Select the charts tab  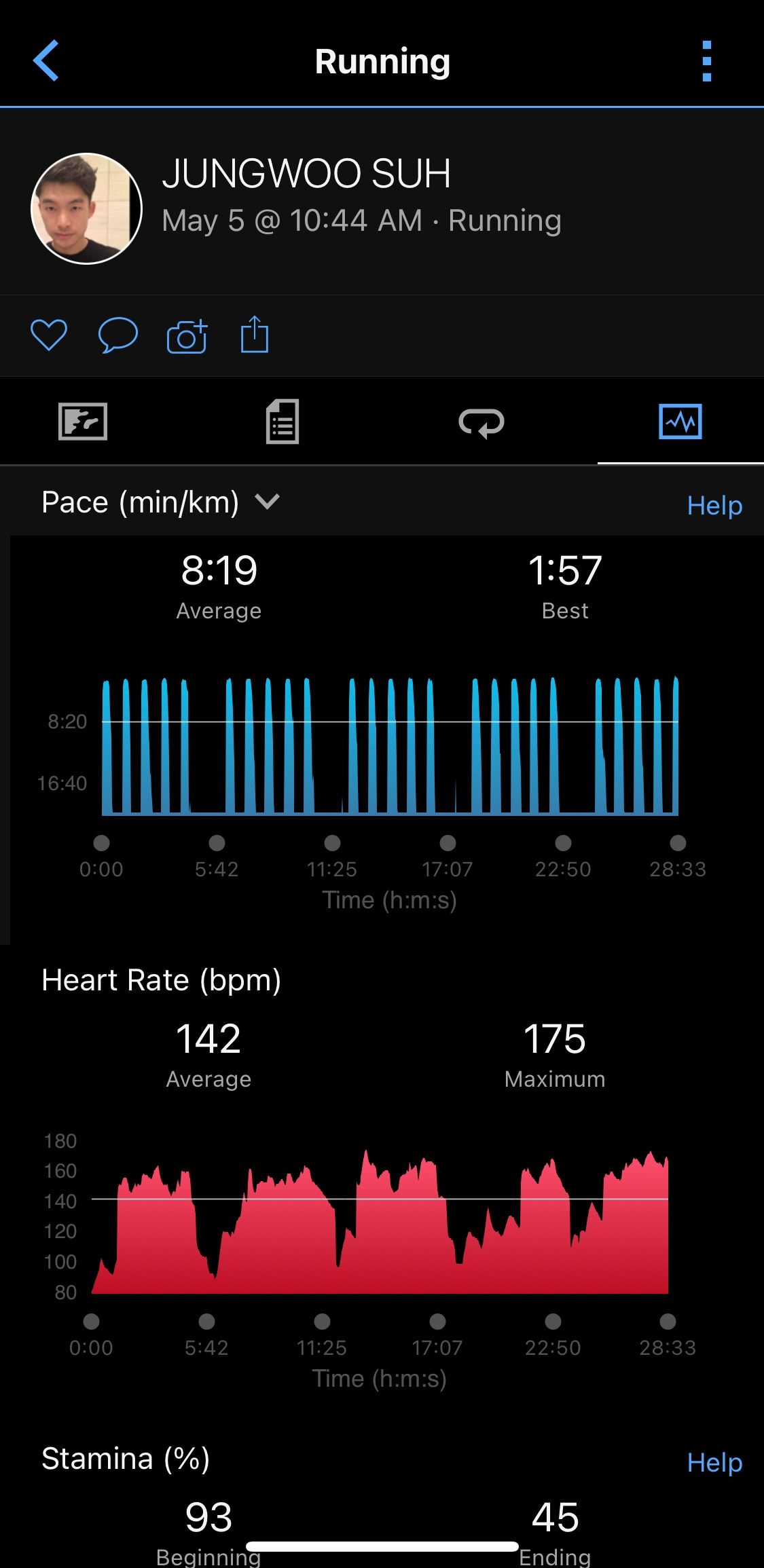click(x=680, y=422)
